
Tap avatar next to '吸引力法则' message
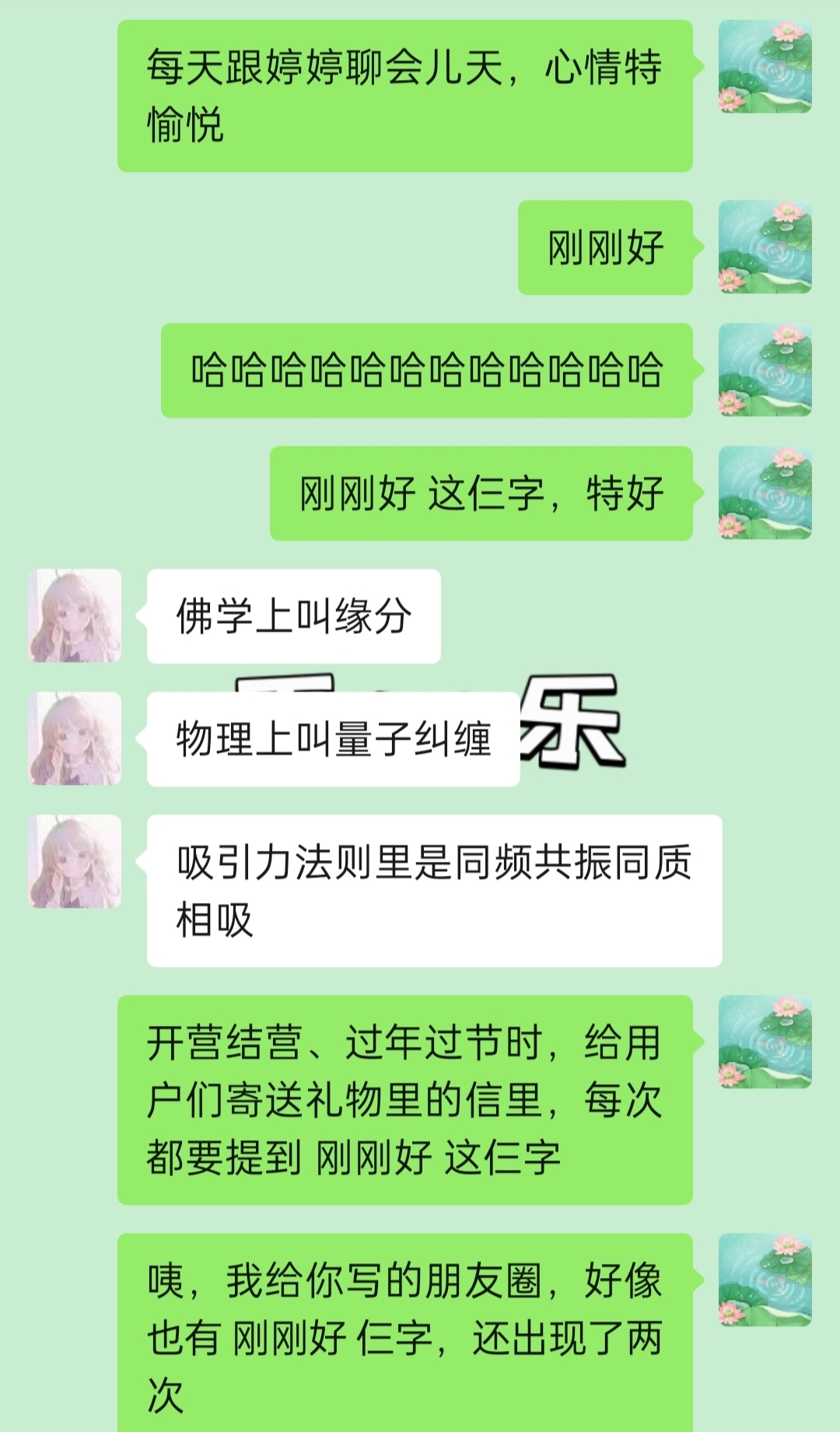(75, 862)
